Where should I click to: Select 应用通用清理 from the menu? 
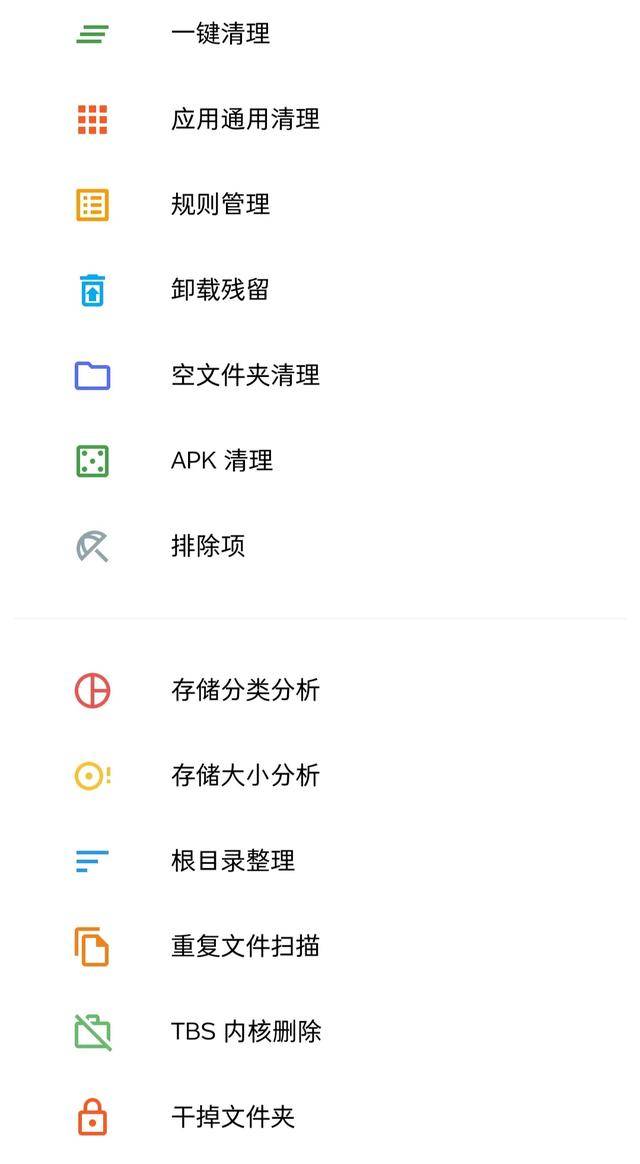click(245, 119)
